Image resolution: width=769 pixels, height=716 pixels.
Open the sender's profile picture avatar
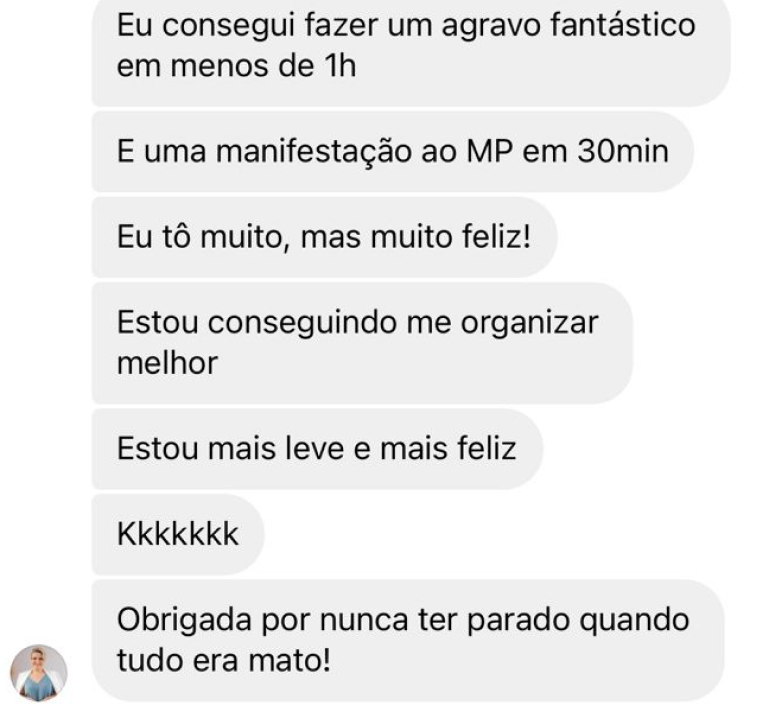click(38, 672)
